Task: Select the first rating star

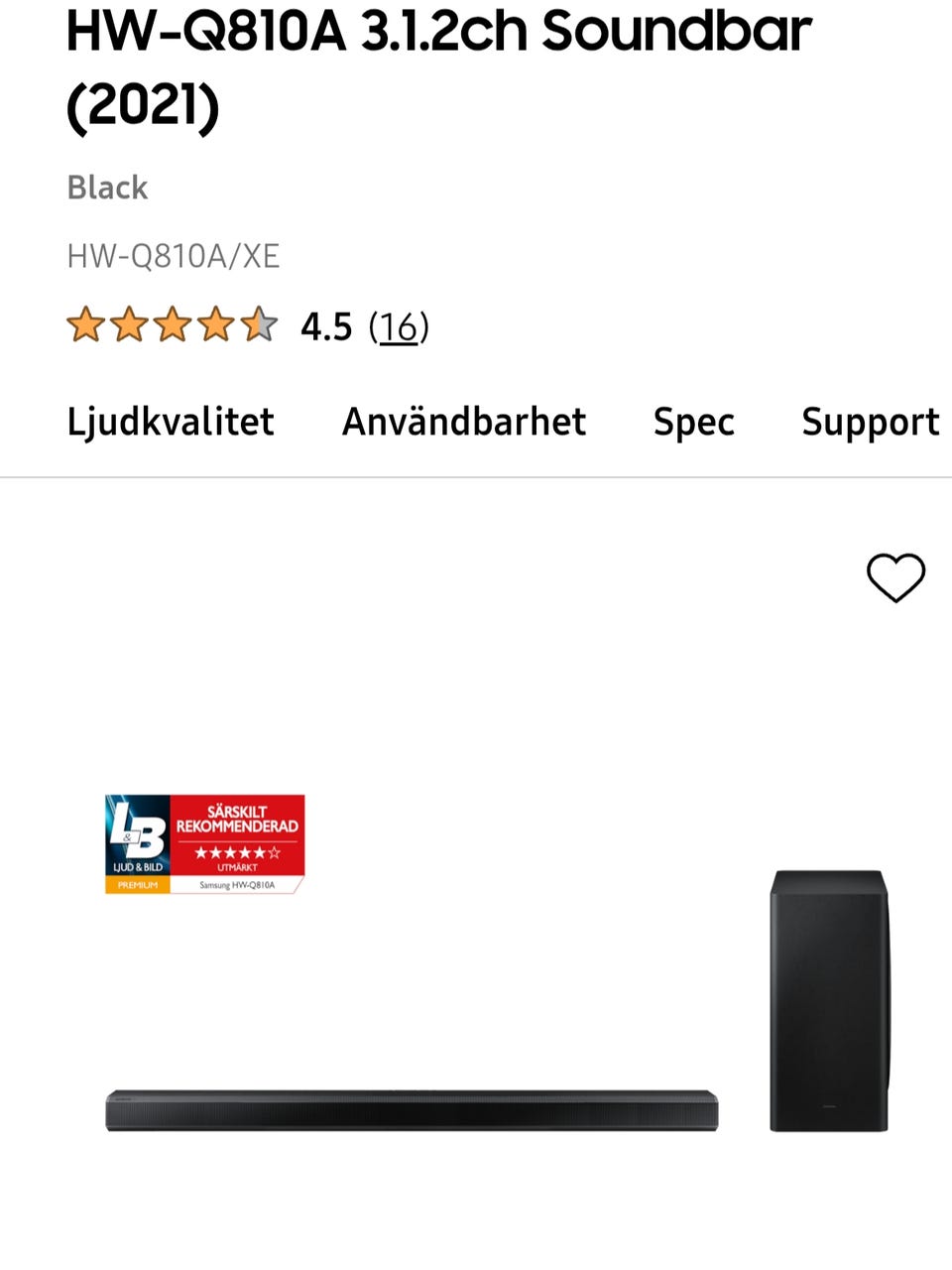Action: pyautogui.click(x=85, y=324)
